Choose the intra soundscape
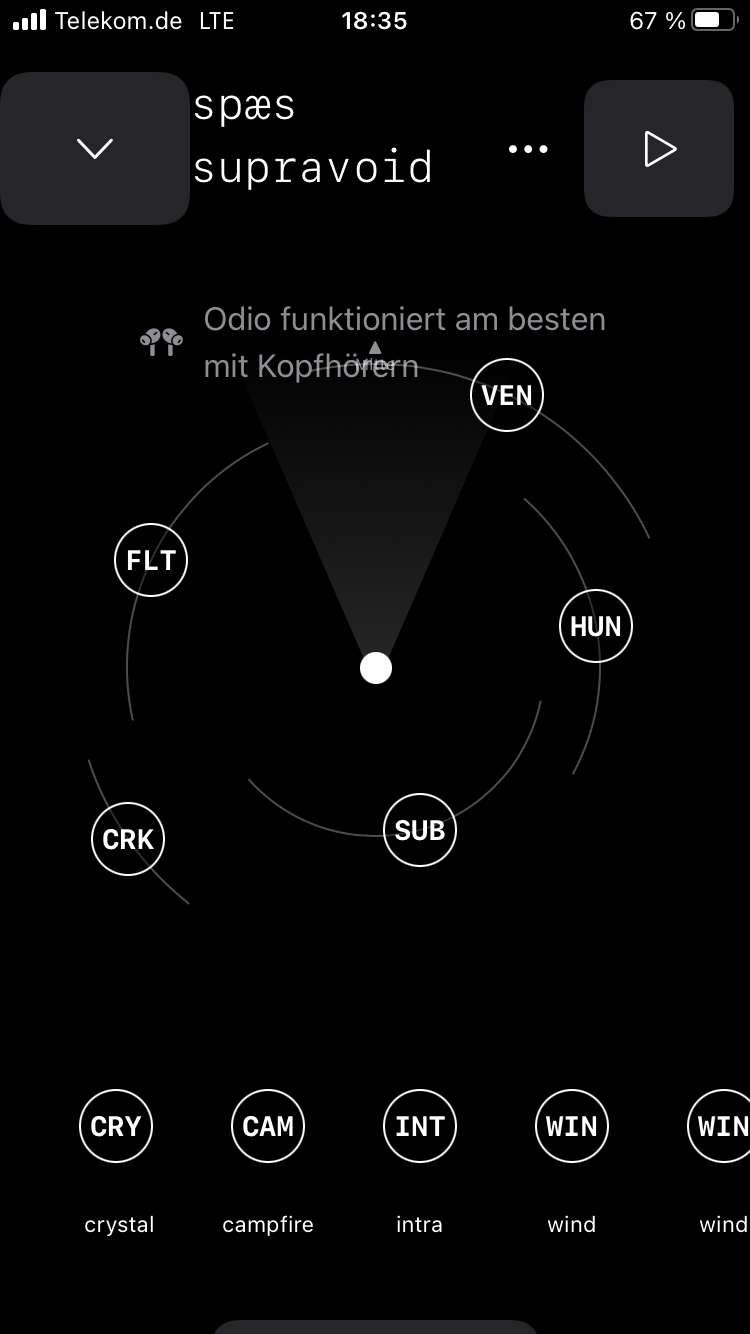This screenshot has height=1334, width=750. 420,1126
